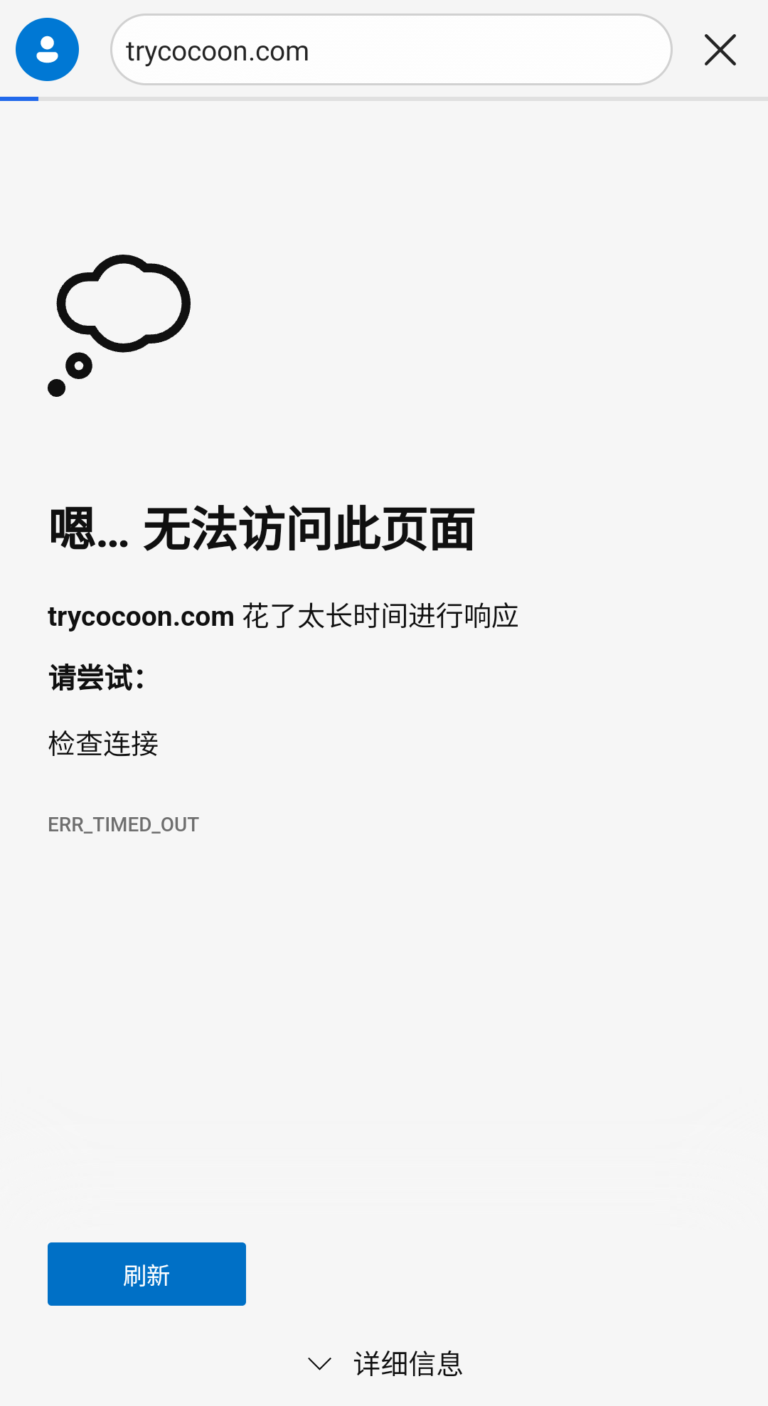Open the 详细信息 disclosure to view error details
The image size is (768, 1406).
click(407, 1363)
